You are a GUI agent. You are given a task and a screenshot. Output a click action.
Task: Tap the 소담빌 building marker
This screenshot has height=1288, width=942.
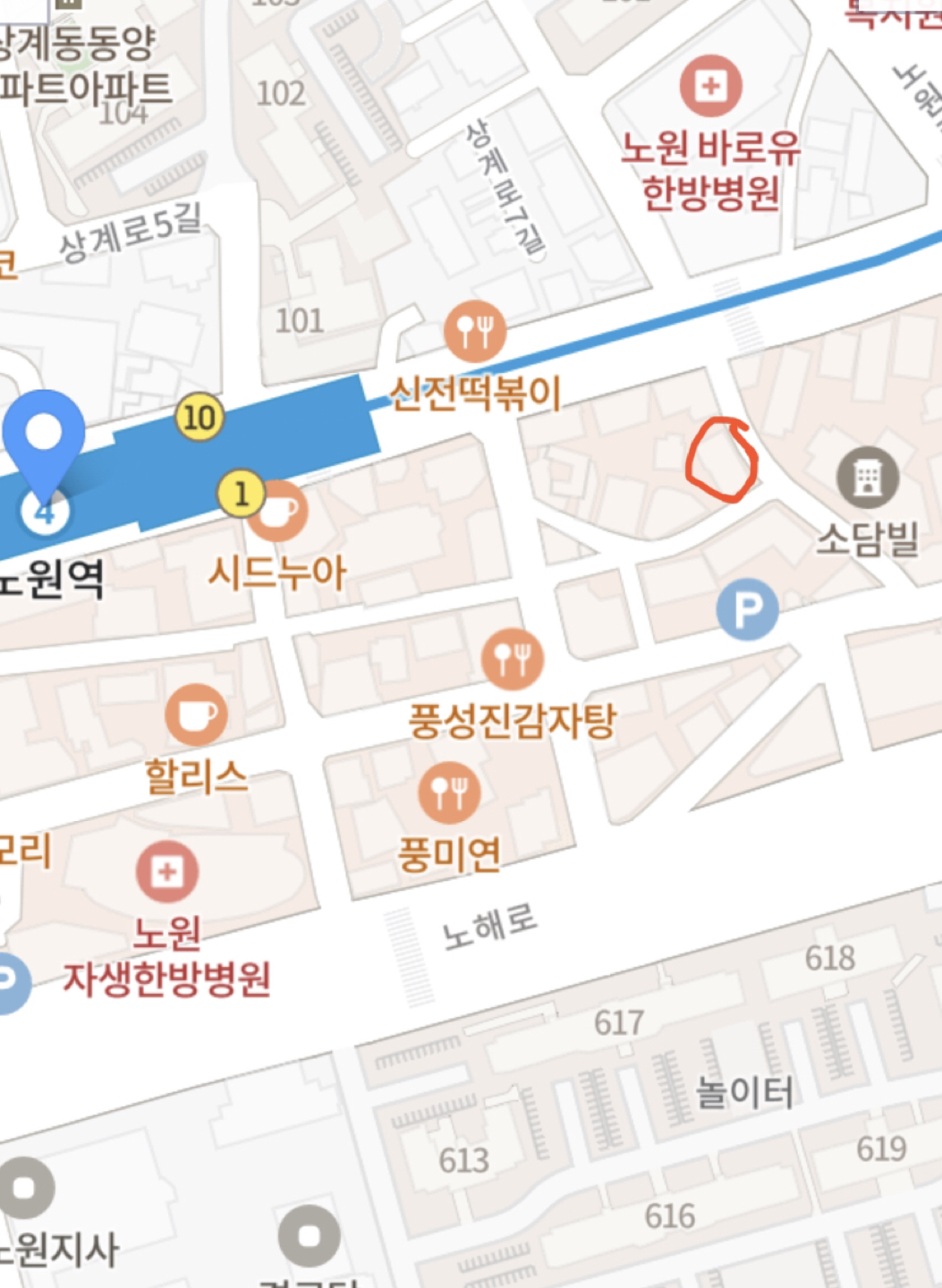[x=867, y=478]
